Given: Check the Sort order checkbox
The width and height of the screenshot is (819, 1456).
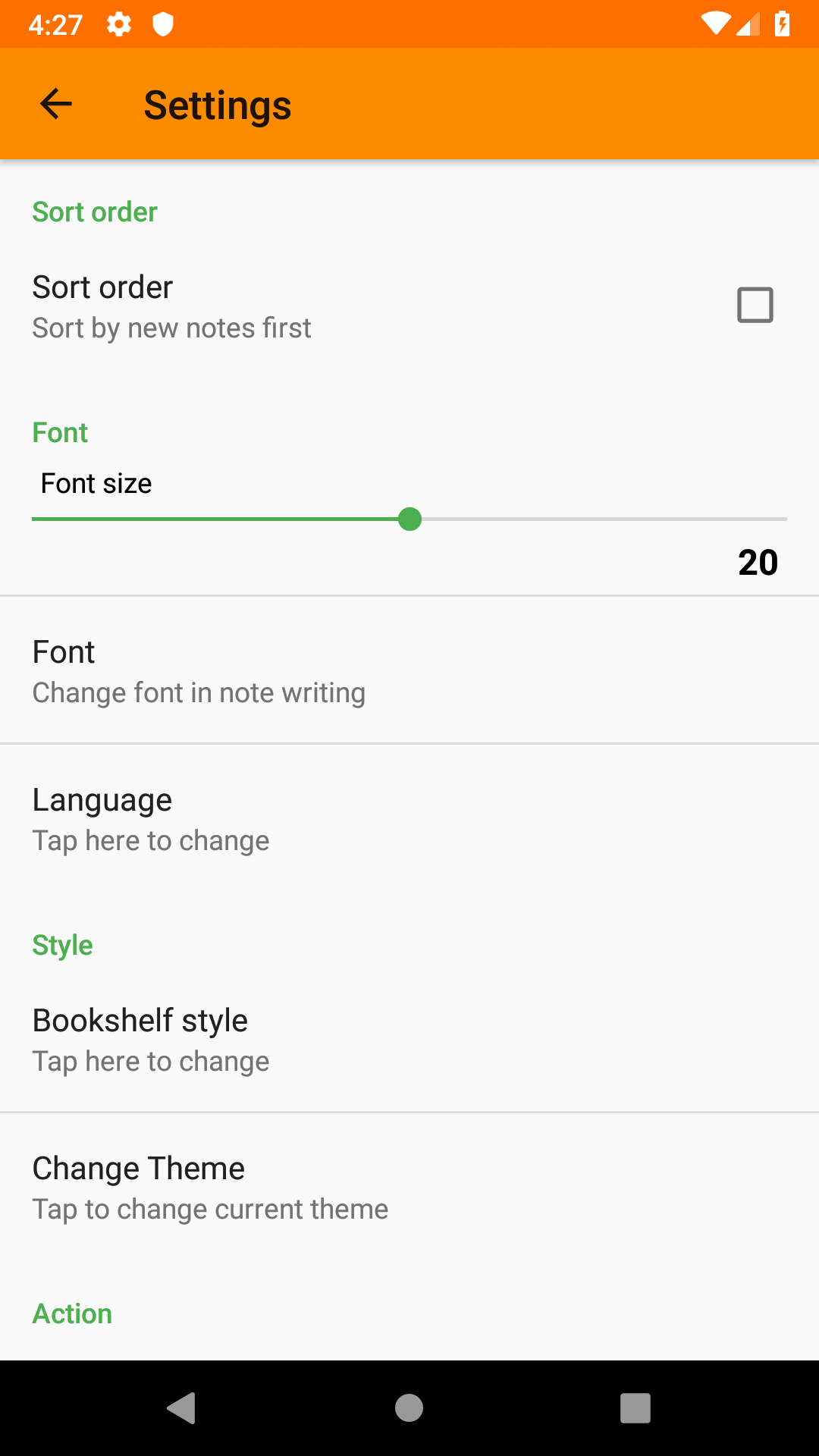Looking at the screenshot, I should 755,305.
